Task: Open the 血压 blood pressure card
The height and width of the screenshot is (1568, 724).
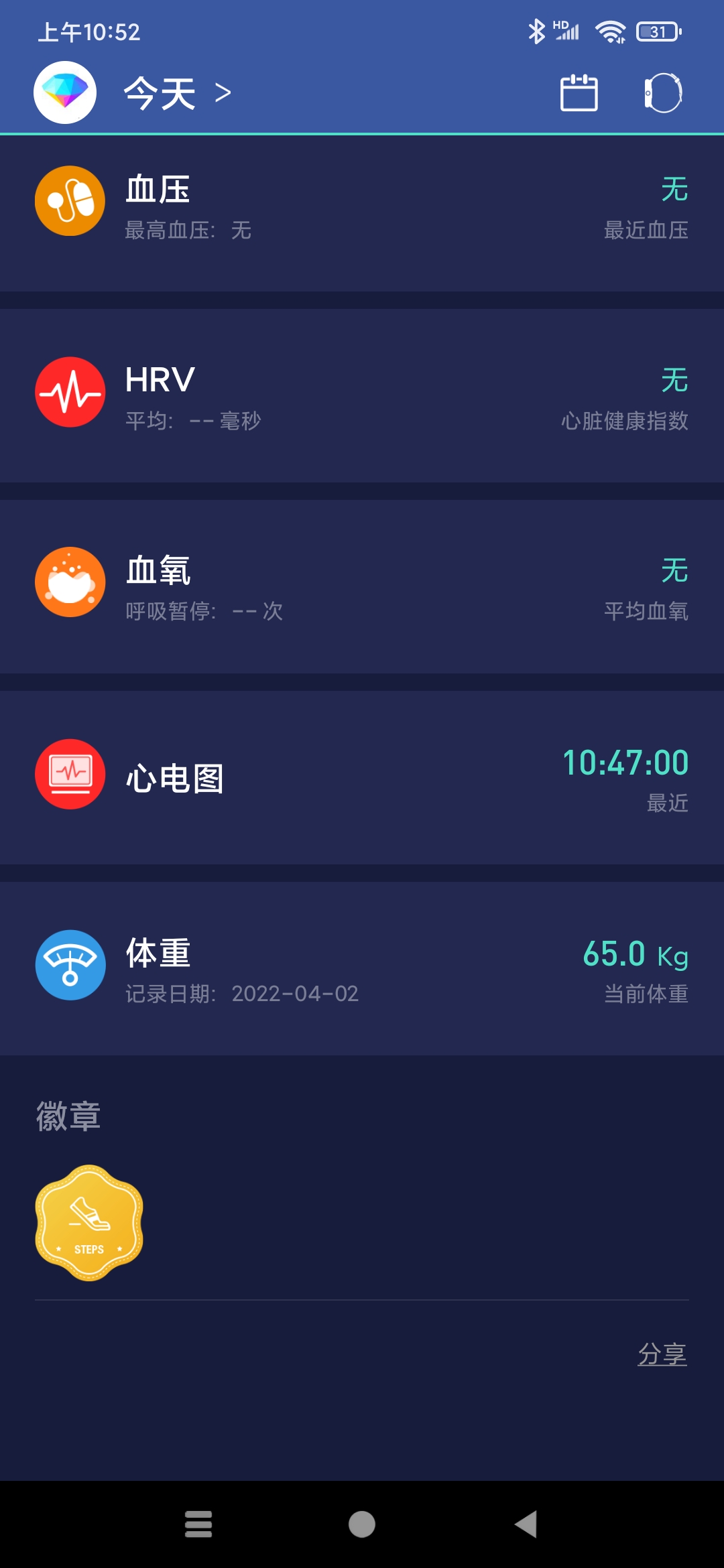Action: pos(362,213)
